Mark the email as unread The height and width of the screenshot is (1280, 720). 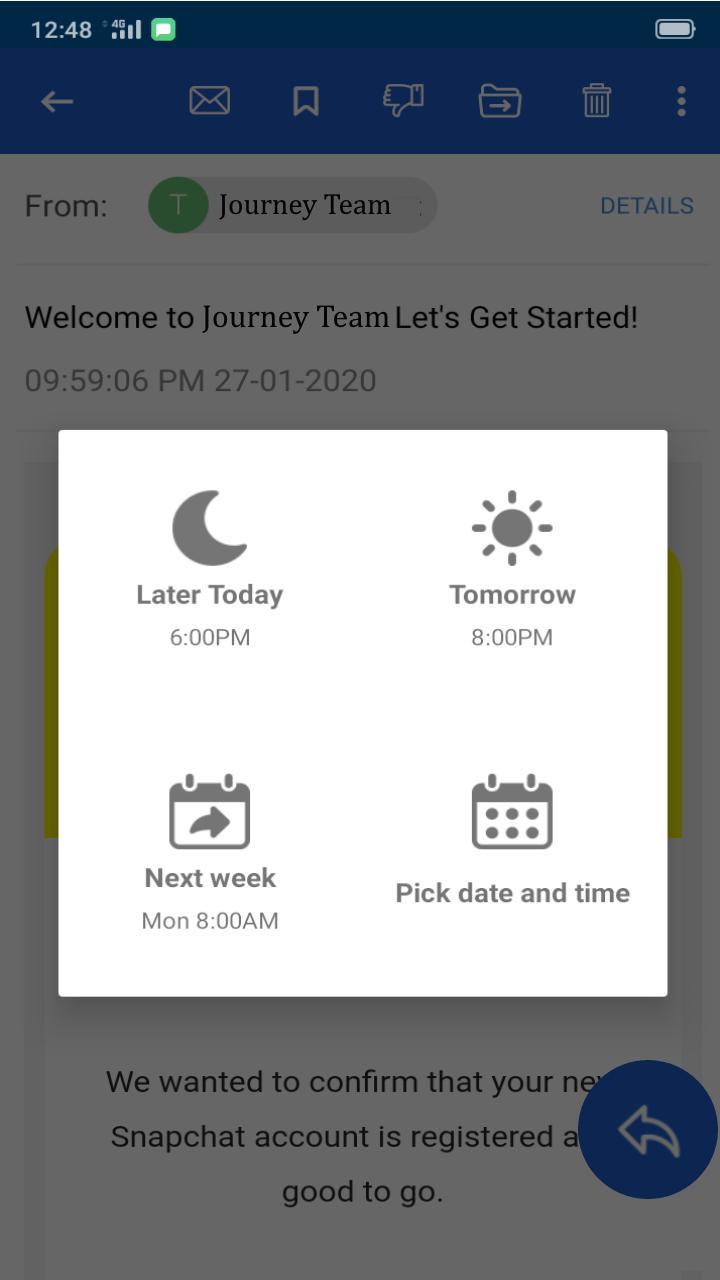pyautogui.click(x=209, y=101)
